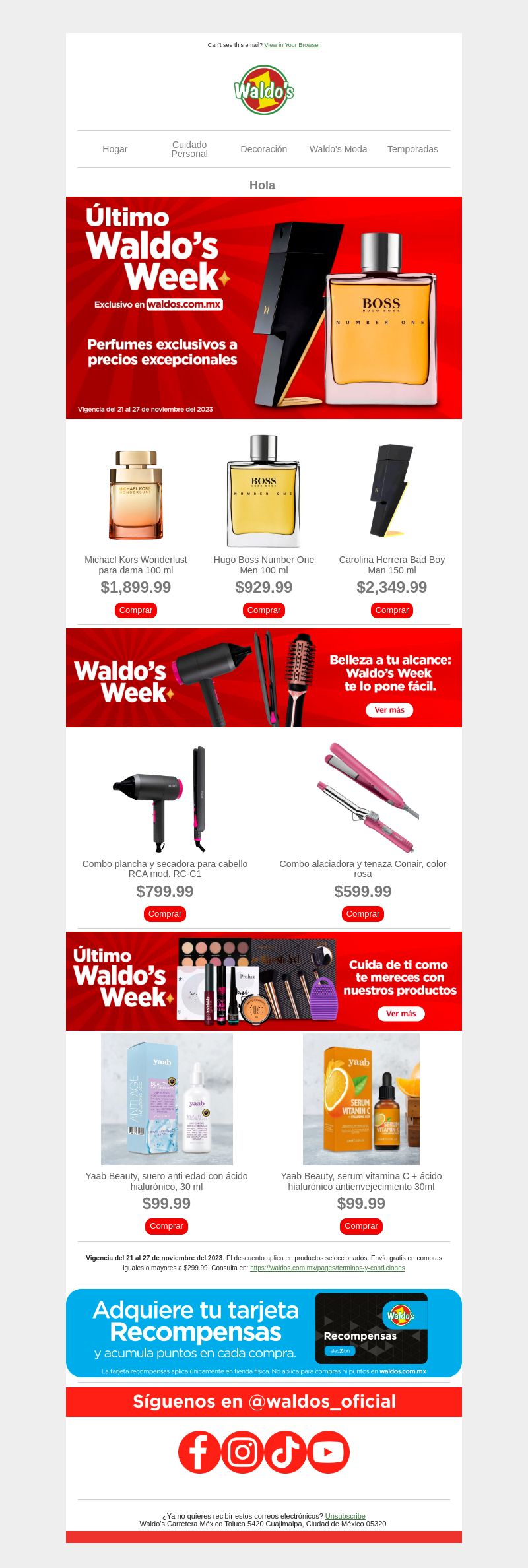Tap Comprar under Michael Kors Wonderlust
This screenshot has width=528, height=1568.
click(136, 610)
